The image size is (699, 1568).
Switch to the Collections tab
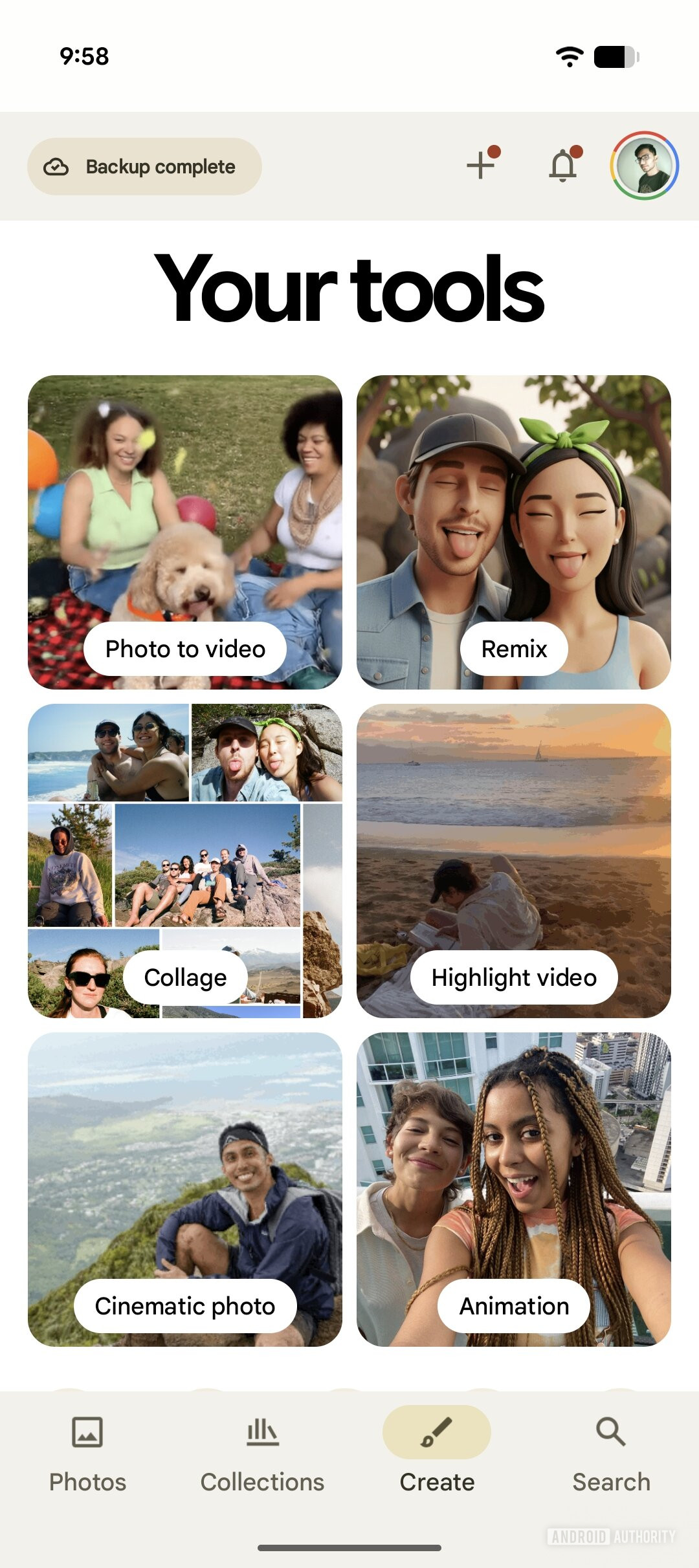tap(262, 1481)
